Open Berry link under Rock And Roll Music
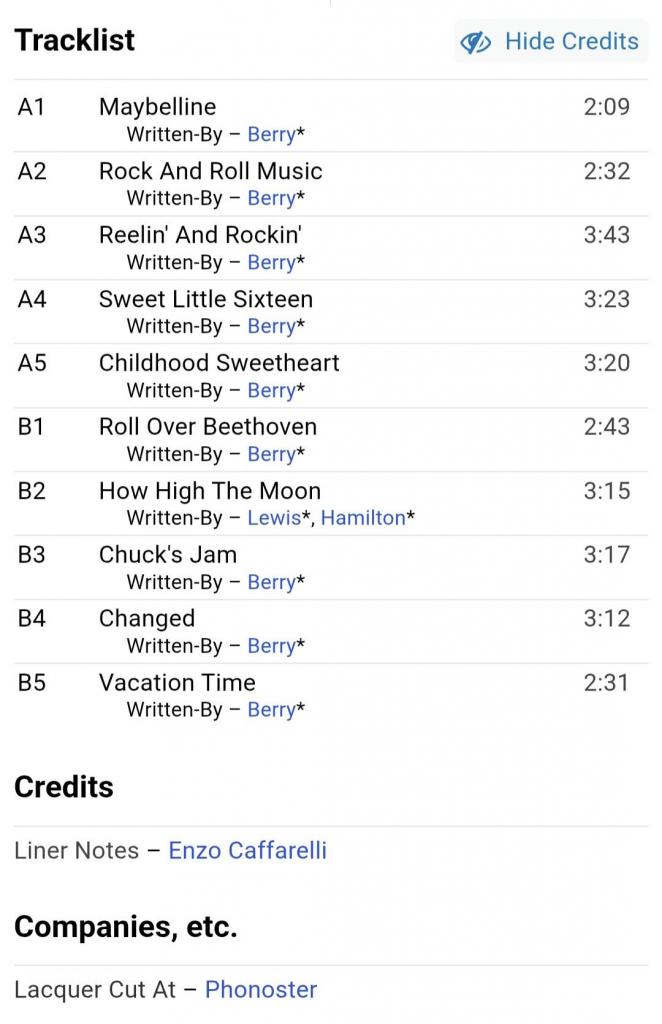Screen dimensions: 662x1024 coord(271,199)
